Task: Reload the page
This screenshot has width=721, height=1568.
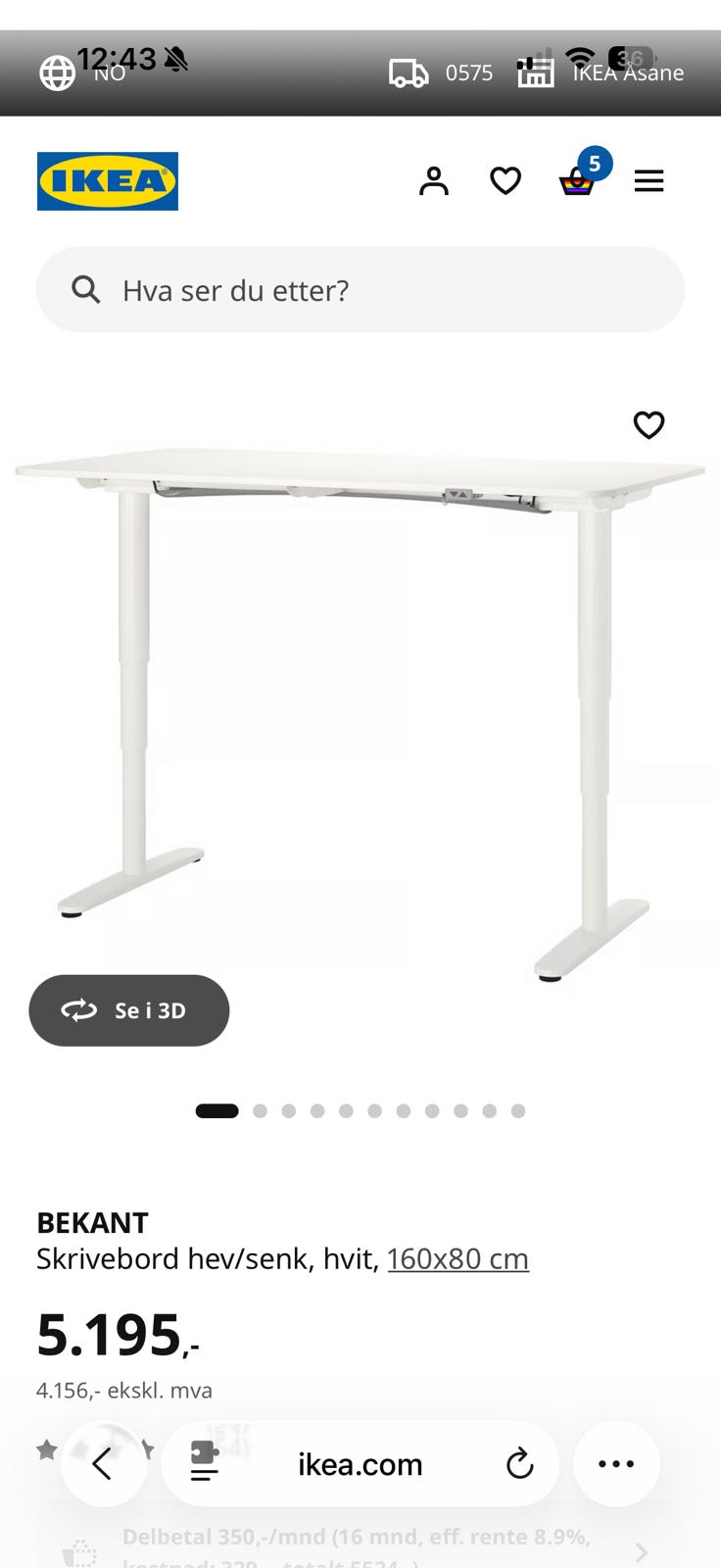Action: point(519,1464)
